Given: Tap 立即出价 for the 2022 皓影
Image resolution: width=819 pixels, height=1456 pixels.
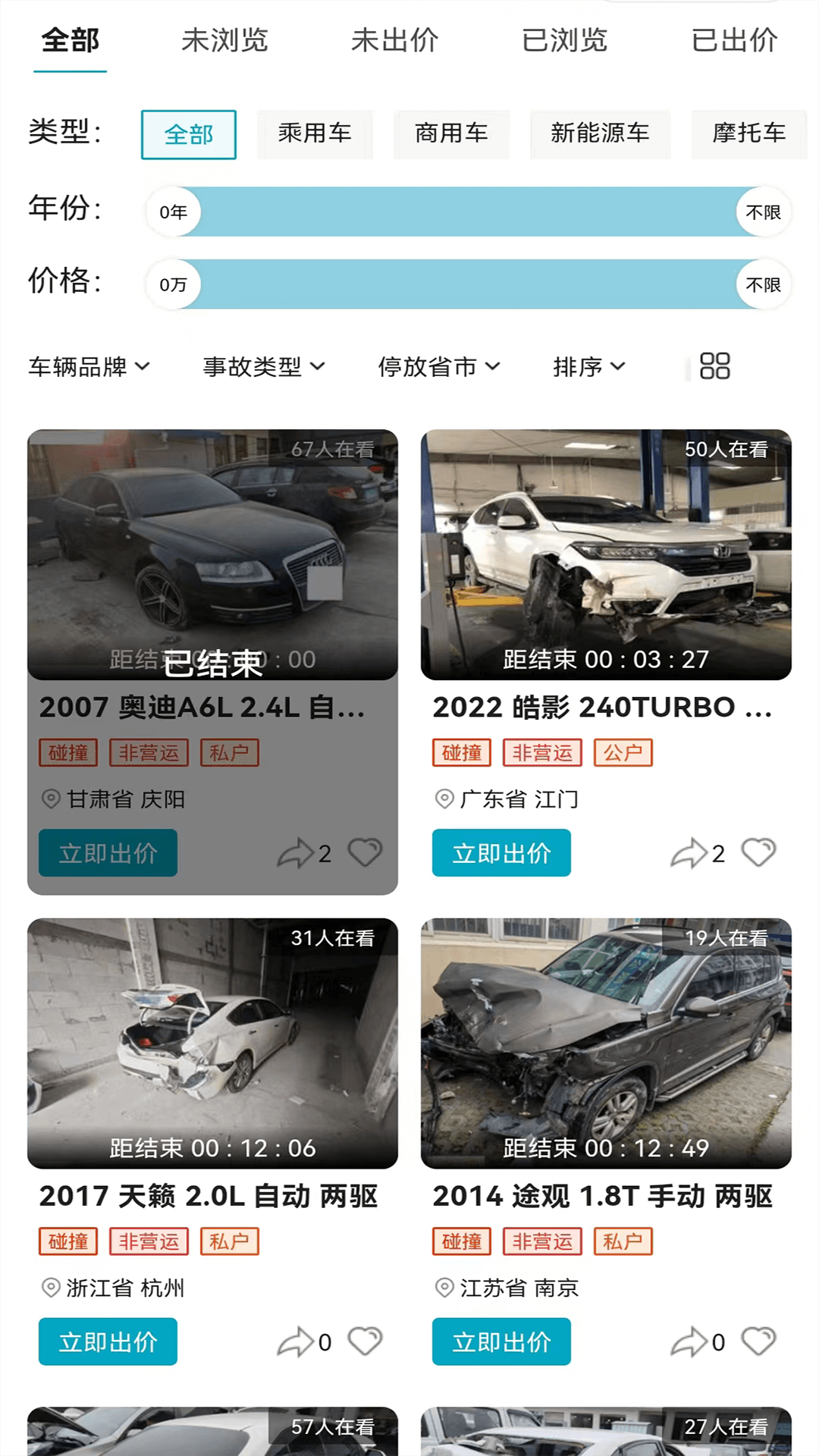Looking at the screenshot, I should tap(501, 853).
